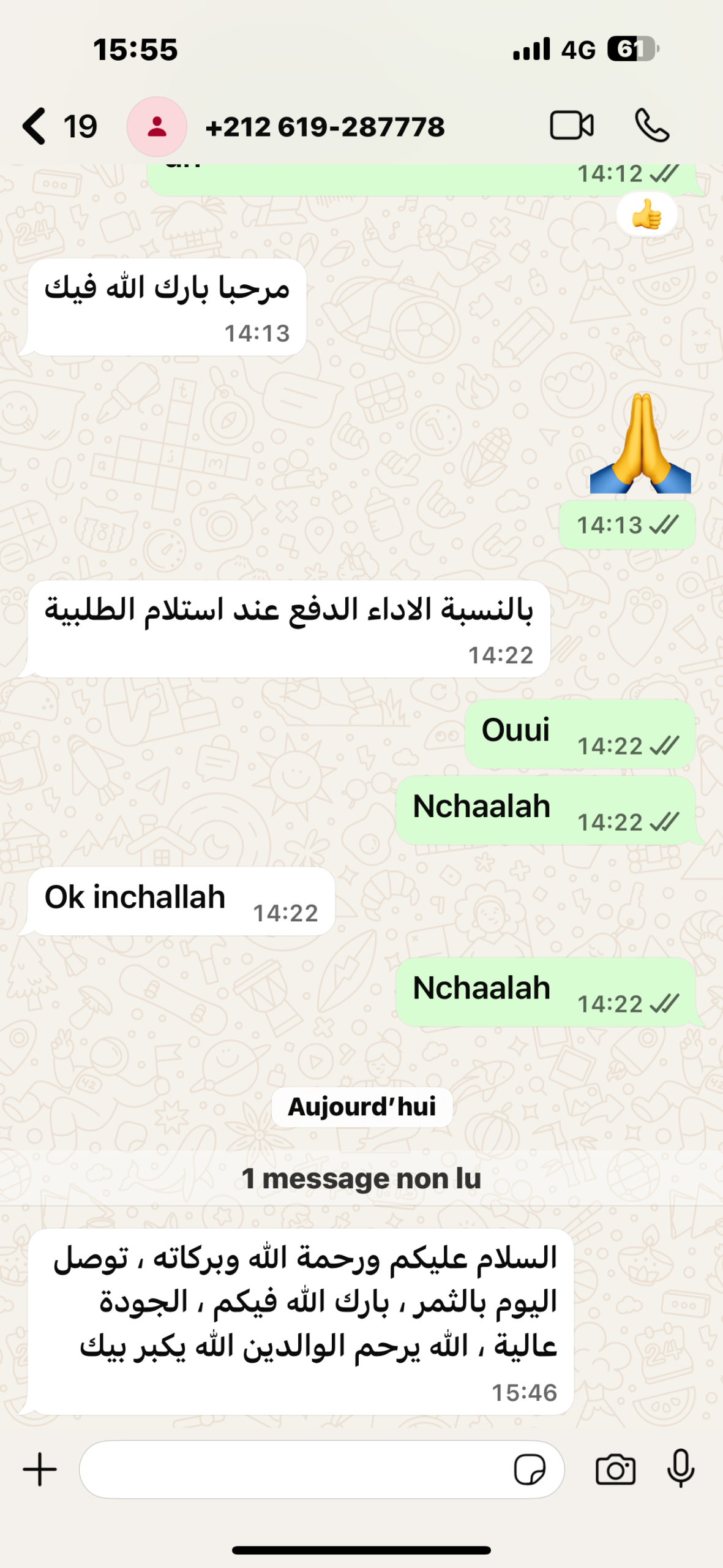This screenshot has width=723, height=1568.
Task: Start a video call with this contact
Action: [x=571, y=126]
